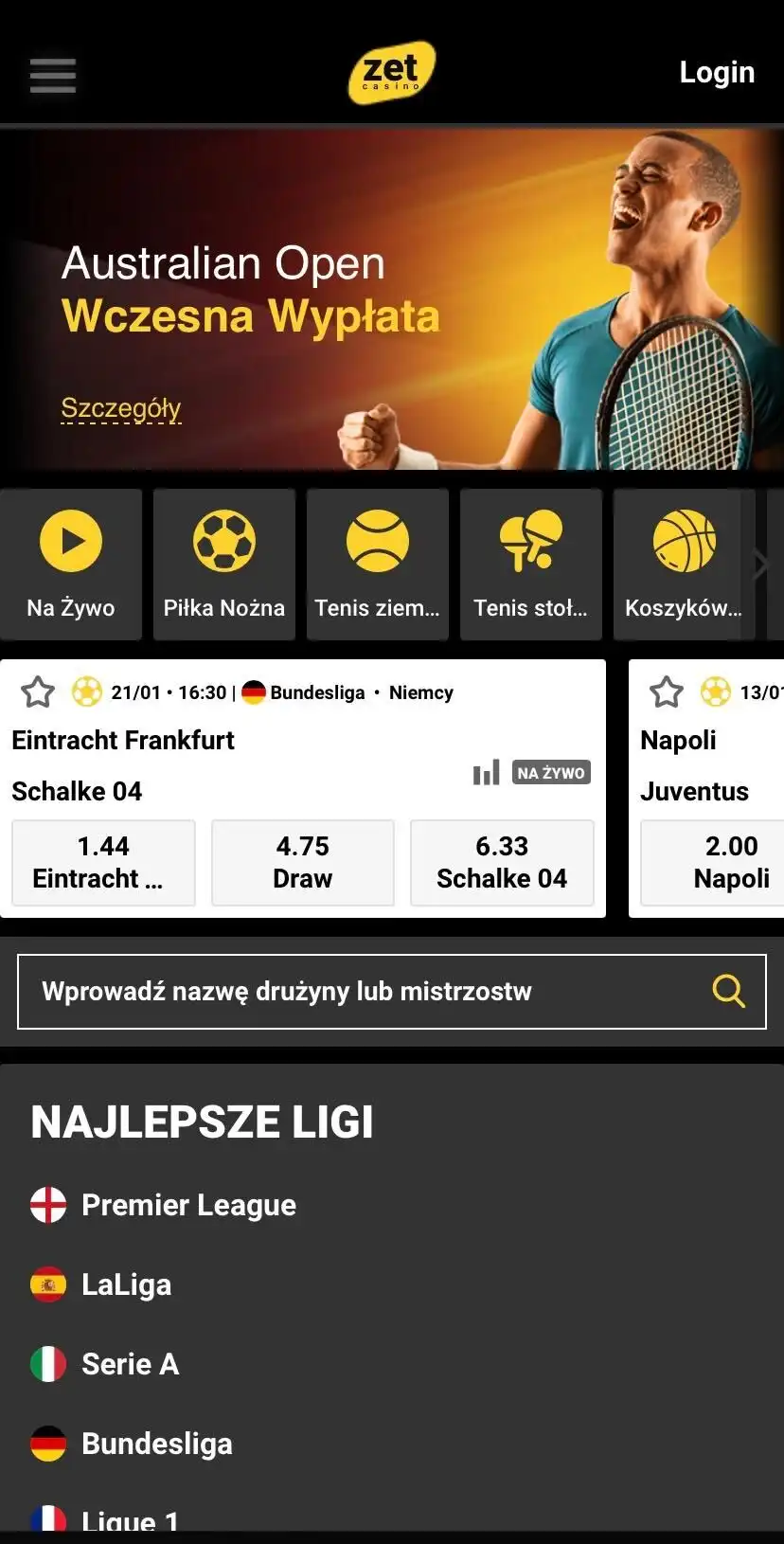The height and width of the screenshot is (1544, 784).
Task: Select the Koszykówka category
Action: coord(684,565)
